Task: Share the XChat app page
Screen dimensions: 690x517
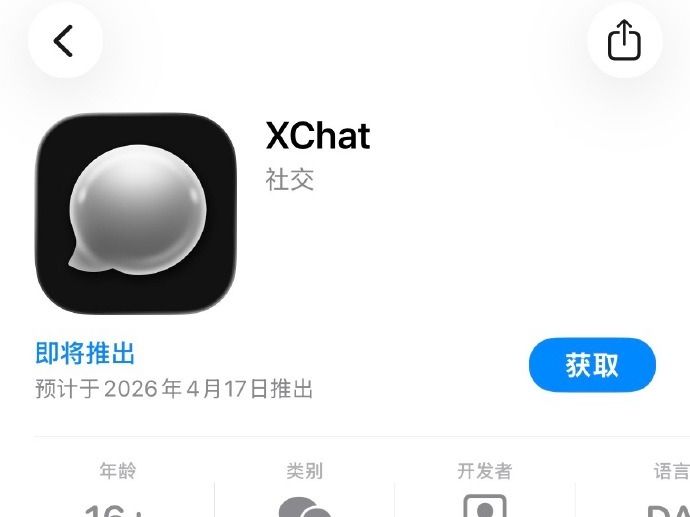Action: point(624,41)
